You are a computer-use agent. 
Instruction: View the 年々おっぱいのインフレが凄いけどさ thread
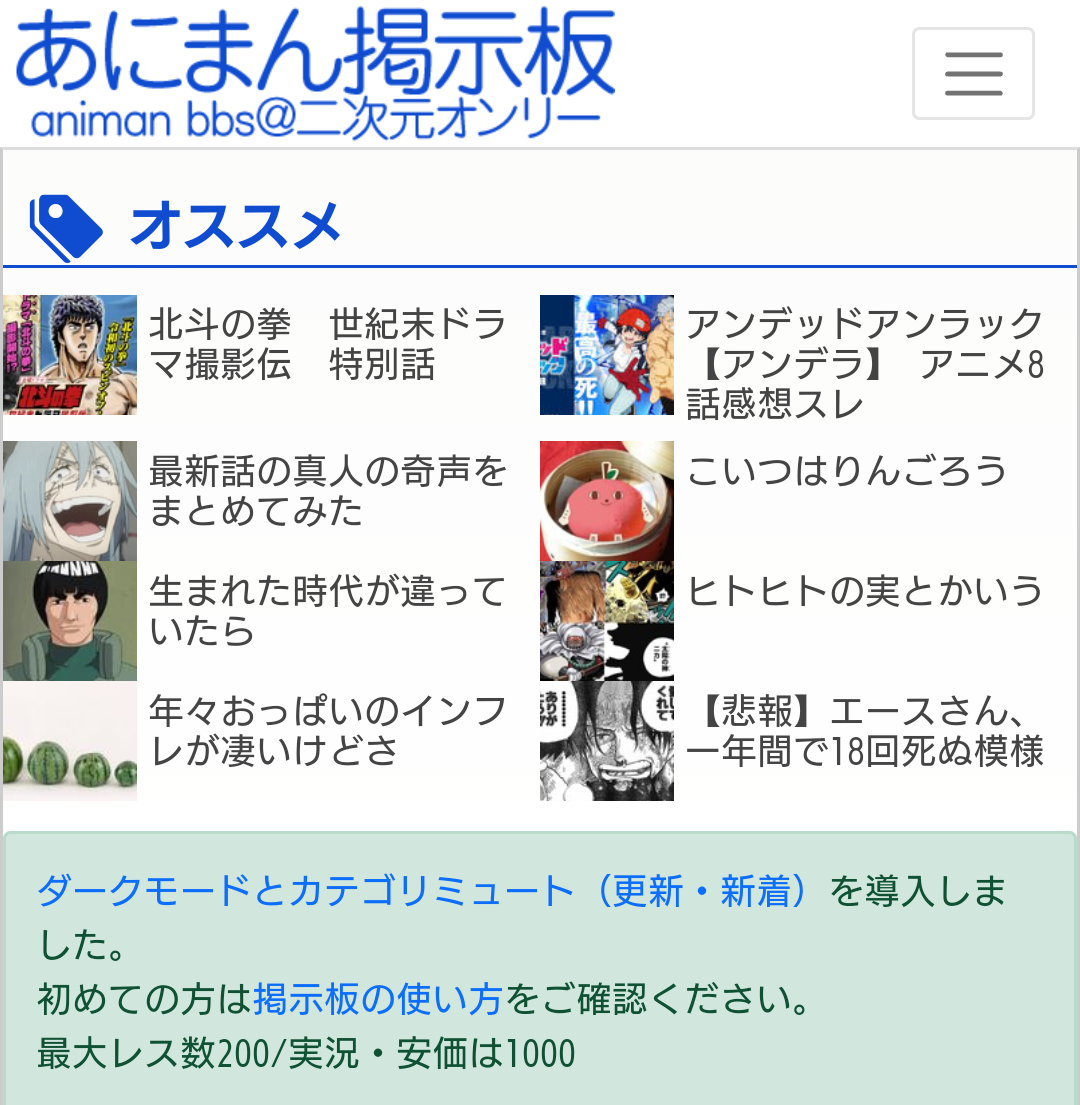(x=327, y=730)
